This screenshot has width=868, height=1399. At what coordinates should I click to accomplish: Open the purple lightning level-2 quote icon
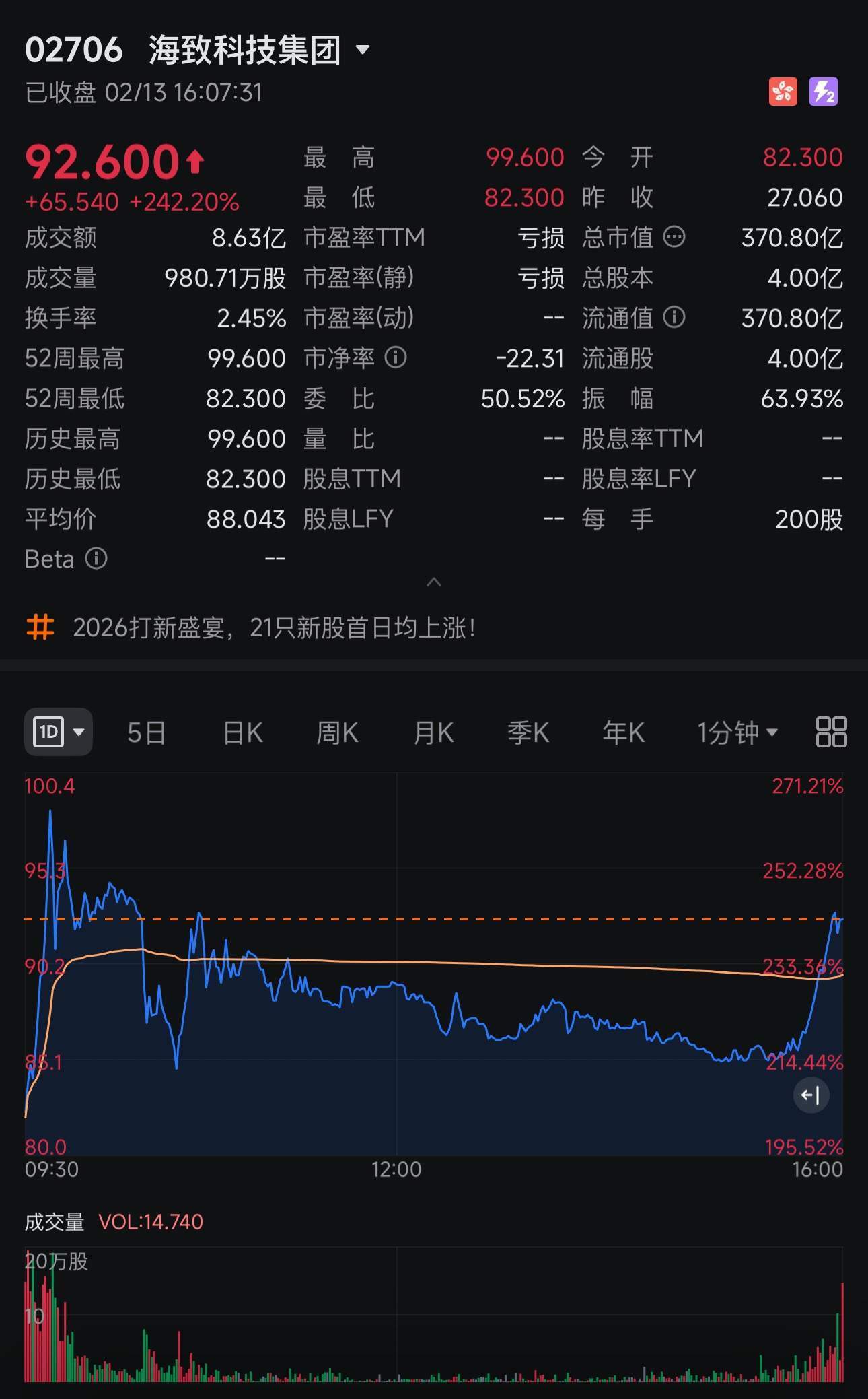tap(824, 92)
